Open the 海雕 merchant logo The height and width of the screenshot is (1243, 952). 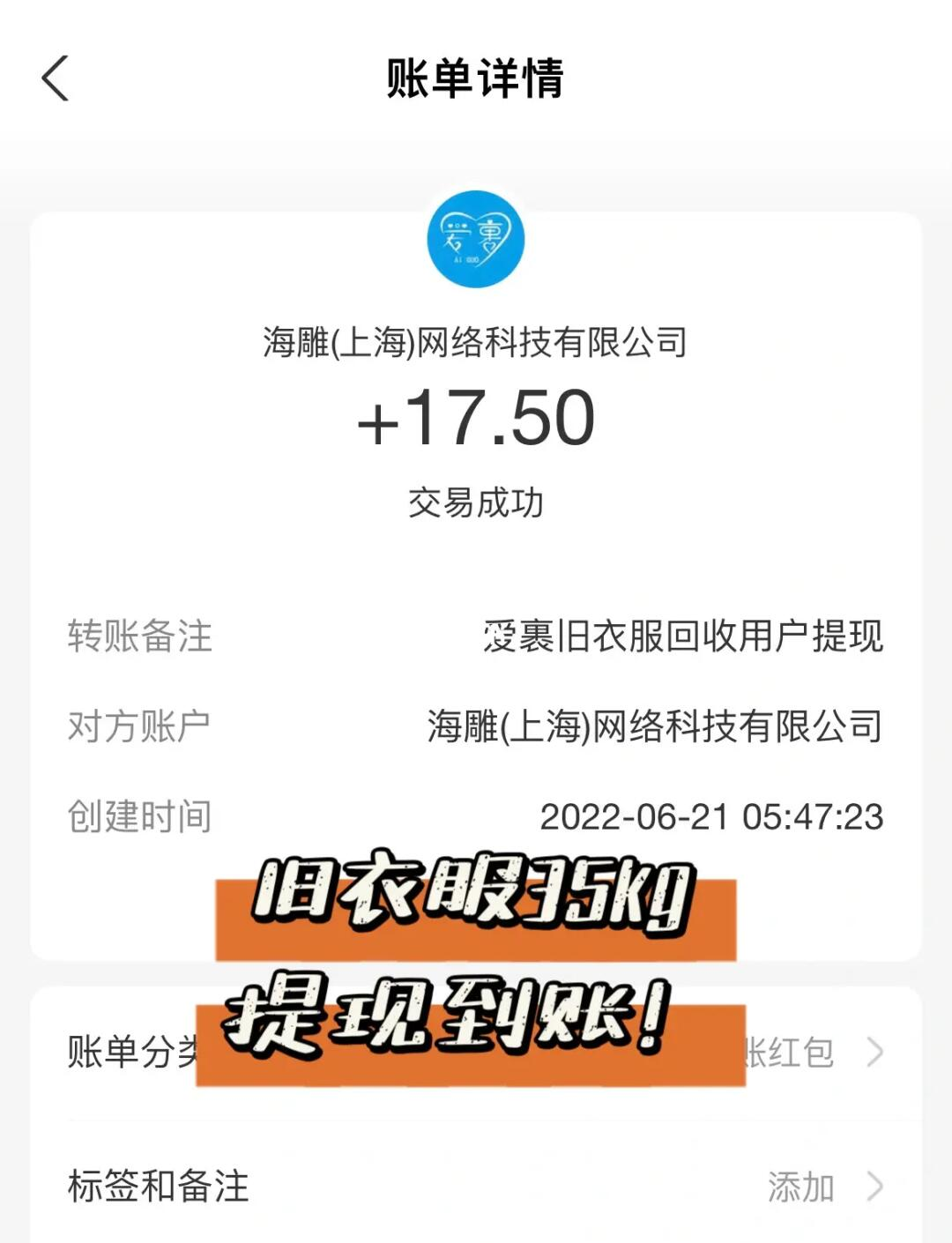(x=475, y=240)
